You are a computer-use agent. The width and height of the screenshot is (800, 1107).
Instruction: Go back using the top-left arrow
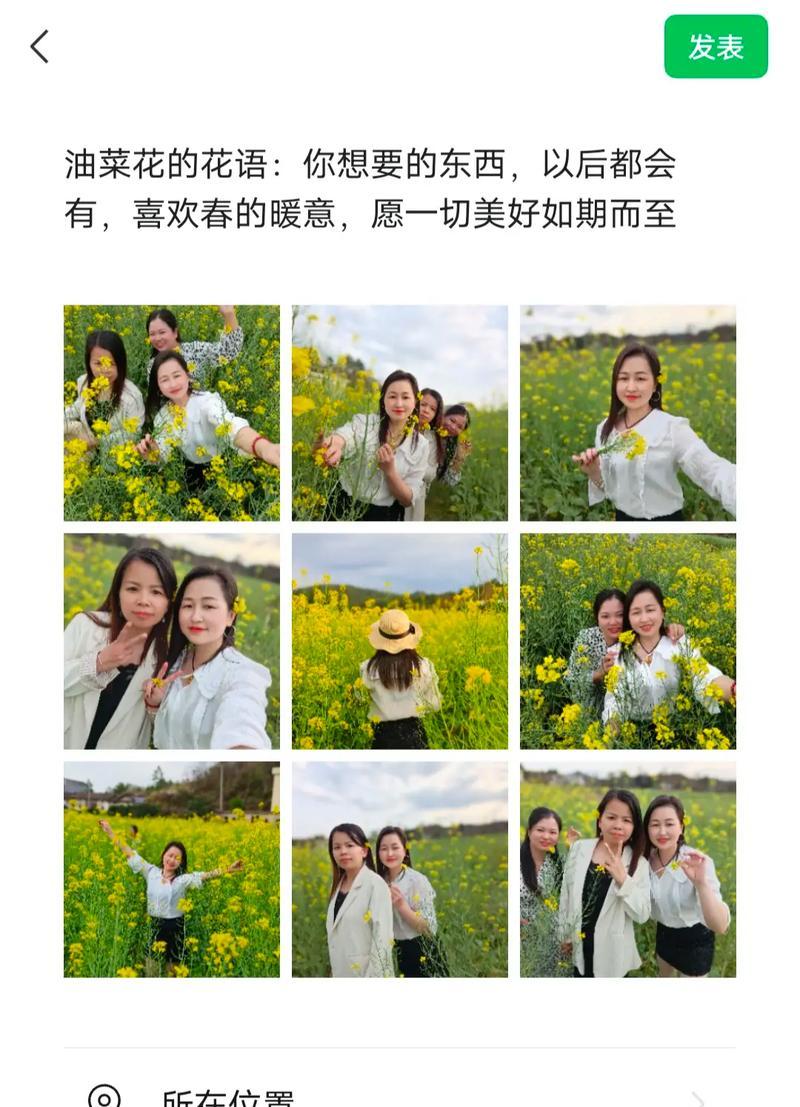pos(40,46)
